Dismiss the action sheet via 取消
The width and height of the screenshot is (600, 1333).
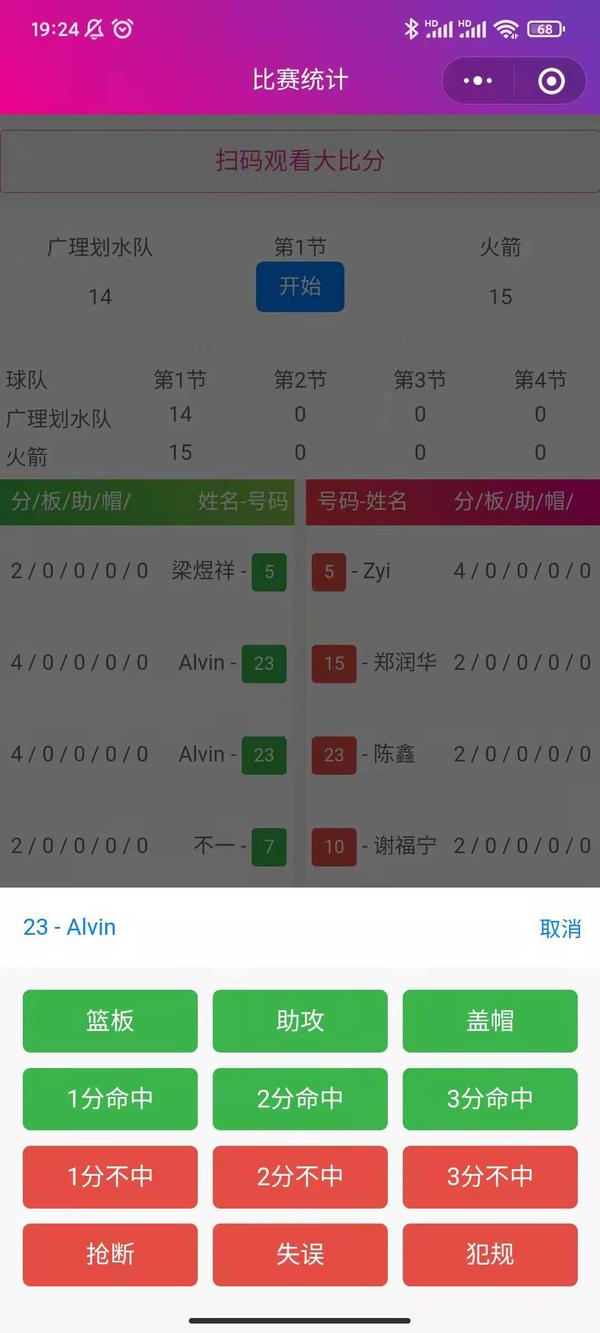(560, 928)
